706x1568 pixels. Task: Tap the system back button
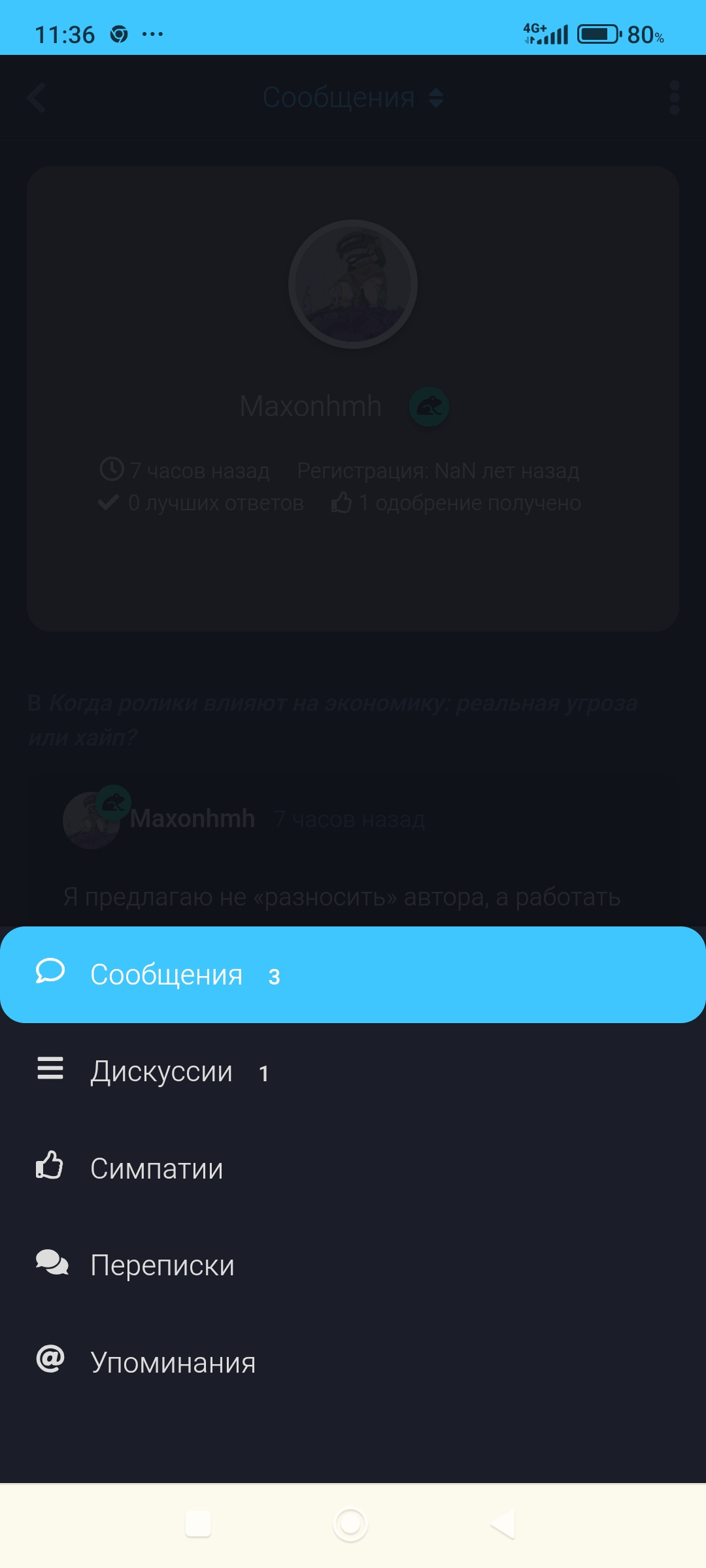(x=503, y=1524)
